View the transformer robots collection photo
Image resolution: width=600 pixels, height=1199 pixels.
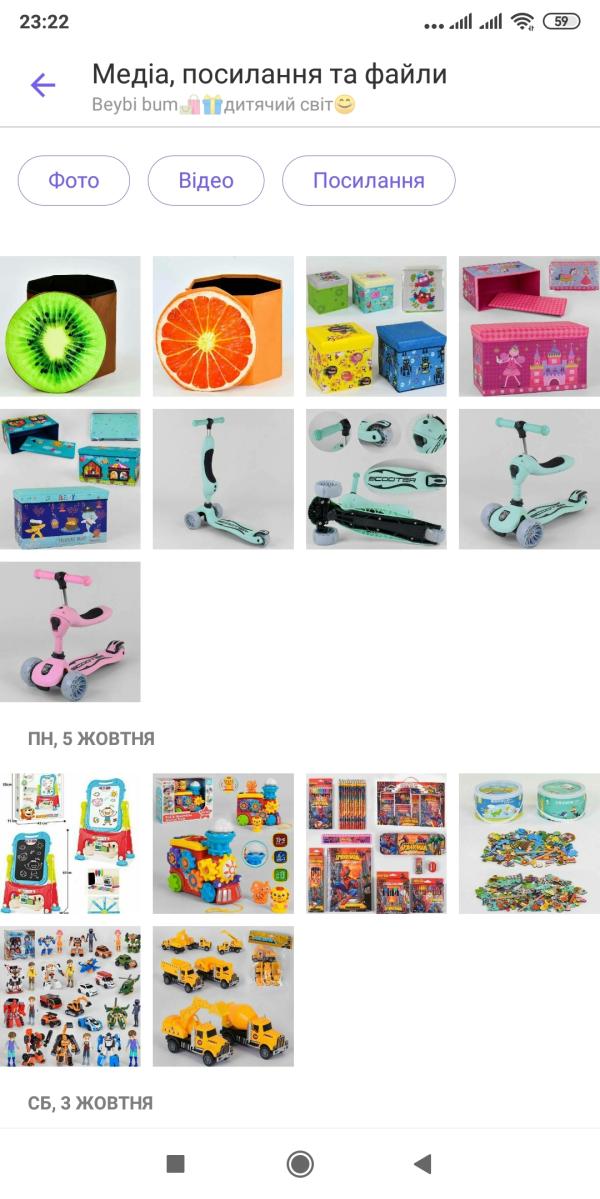click(70, 996)
